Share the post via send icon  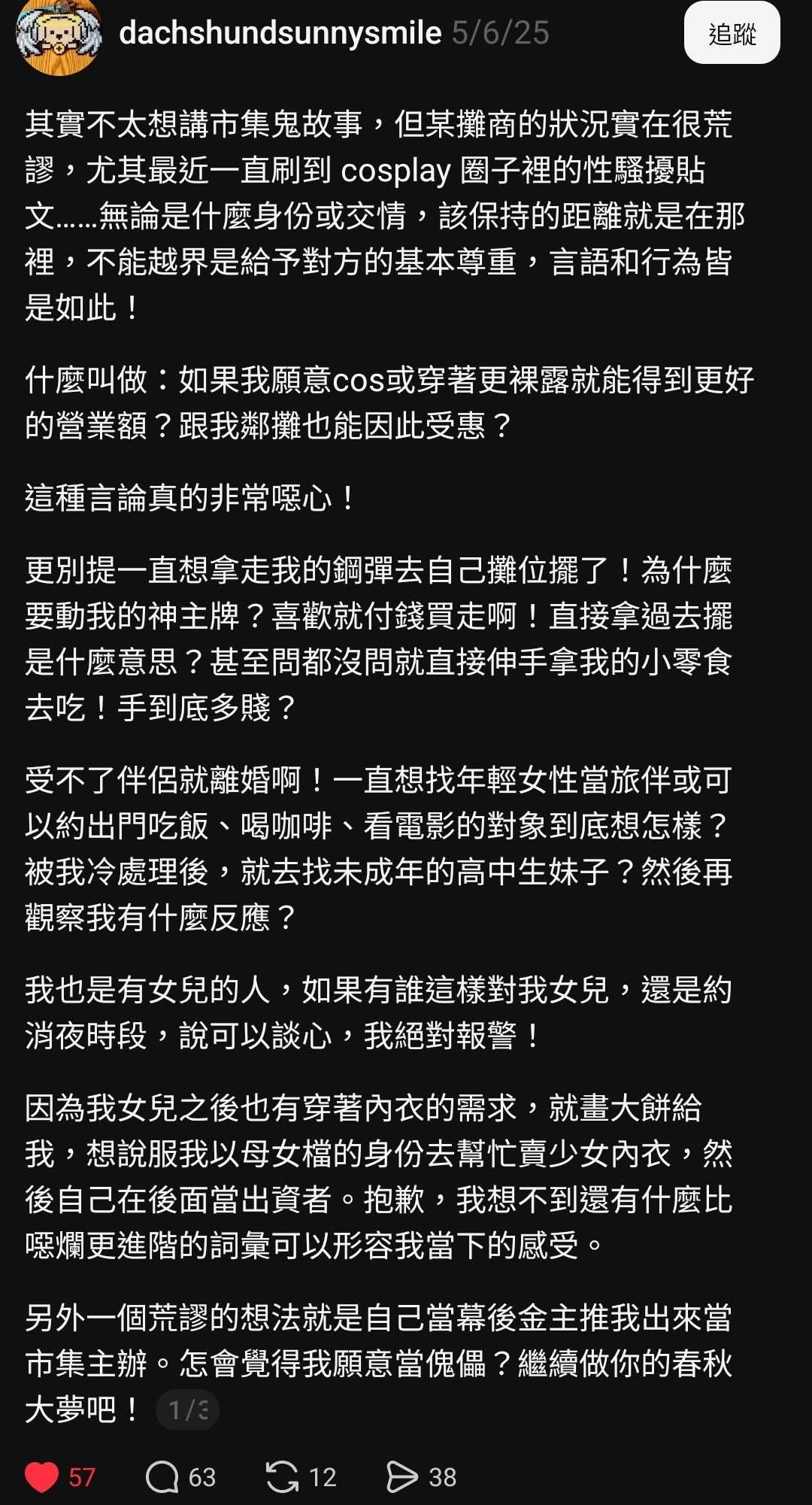point(401,1477)
